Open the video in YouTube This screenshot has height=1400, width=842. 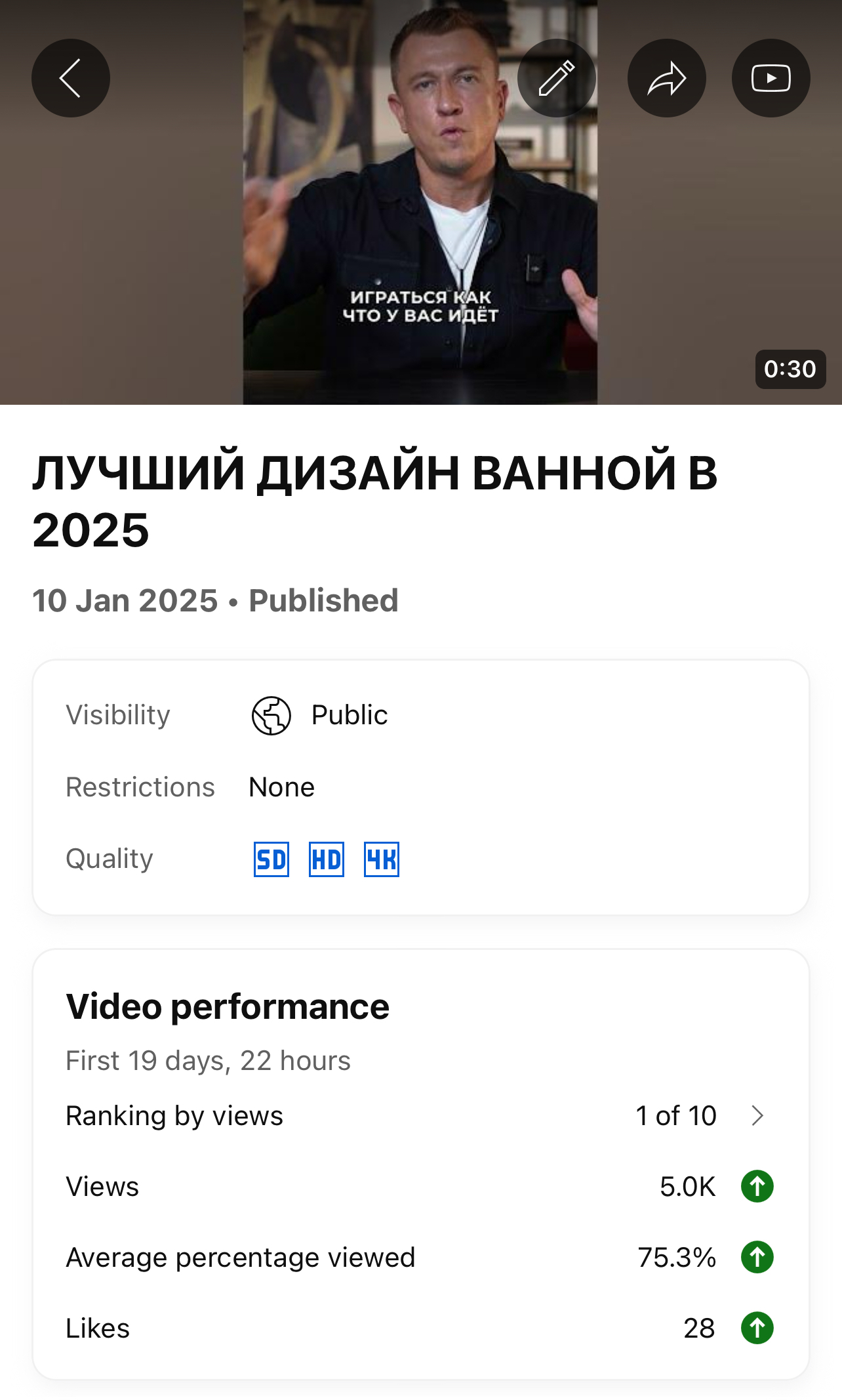(771, 78)
